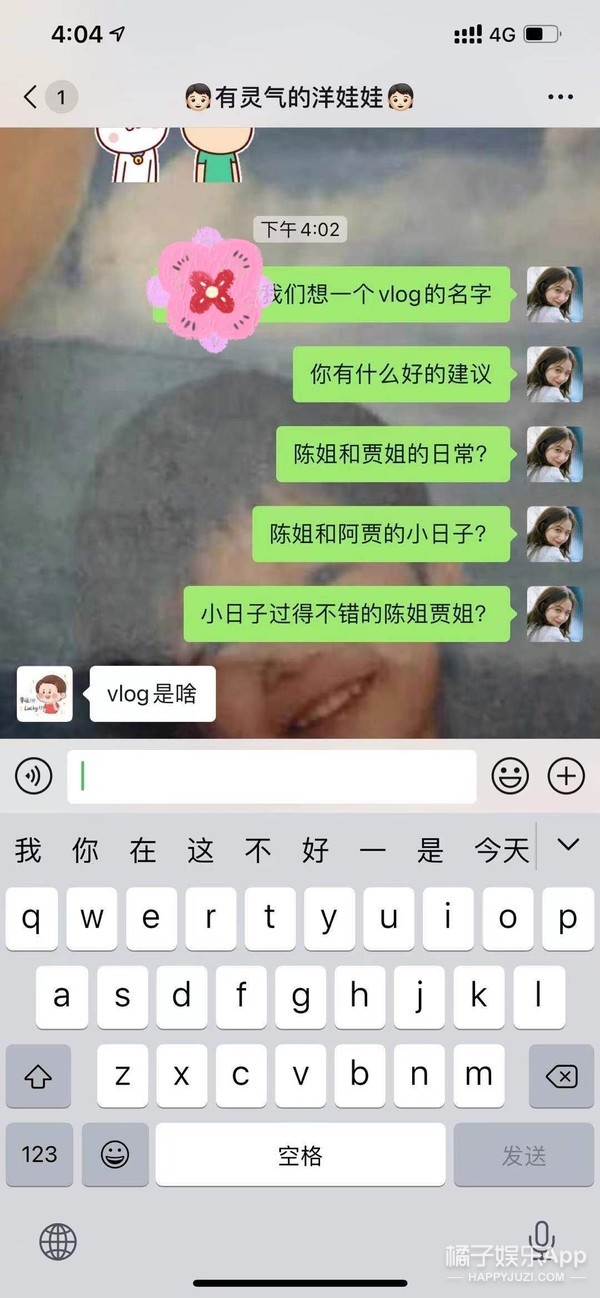Switch input language with the globe key
Screen dimensions: 600x1298
(x=57, y=1242)
